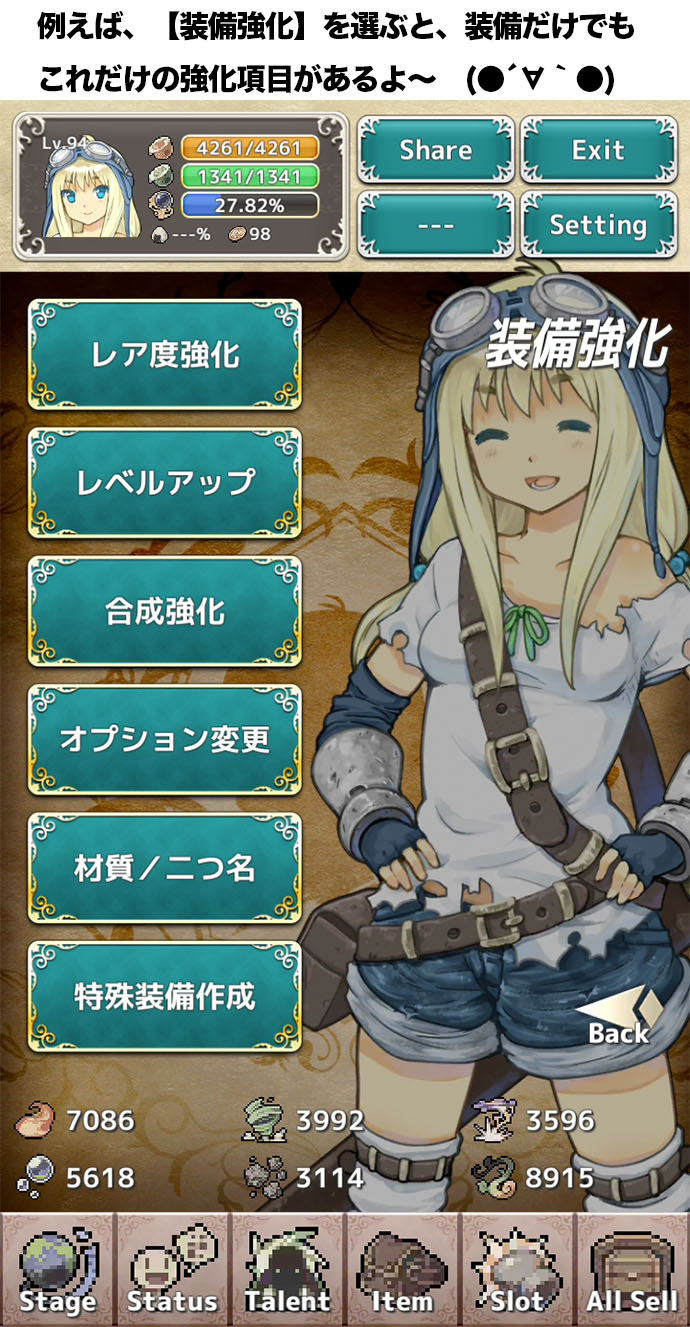Choose レベルアップ enhancement
Screen dimensions: 690x1327
tap(165, 483)
